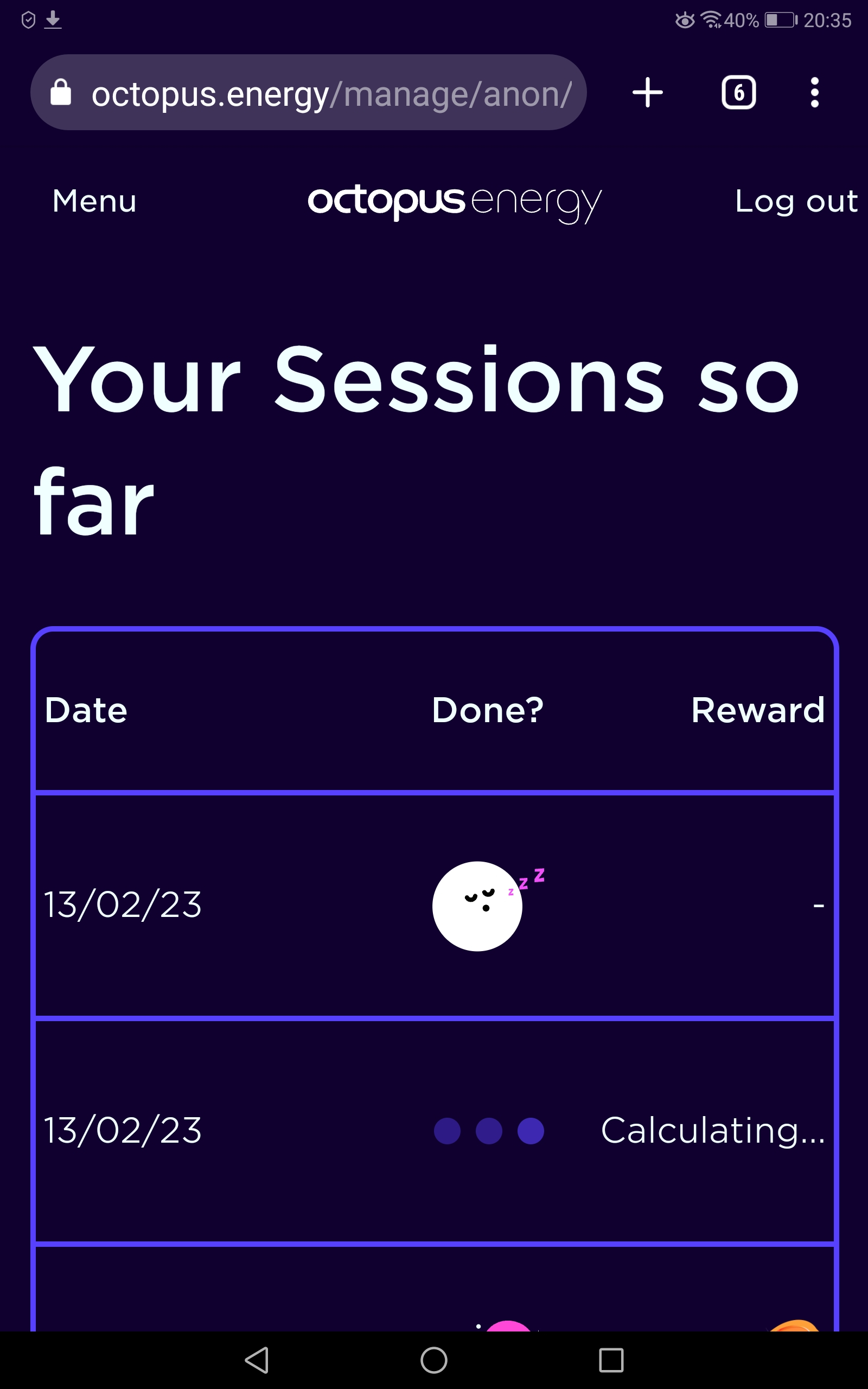Screen dimensions: 868x1389
Task: Open the browser overflow menu
Action: pyautogui.click(x=814, y=93)
